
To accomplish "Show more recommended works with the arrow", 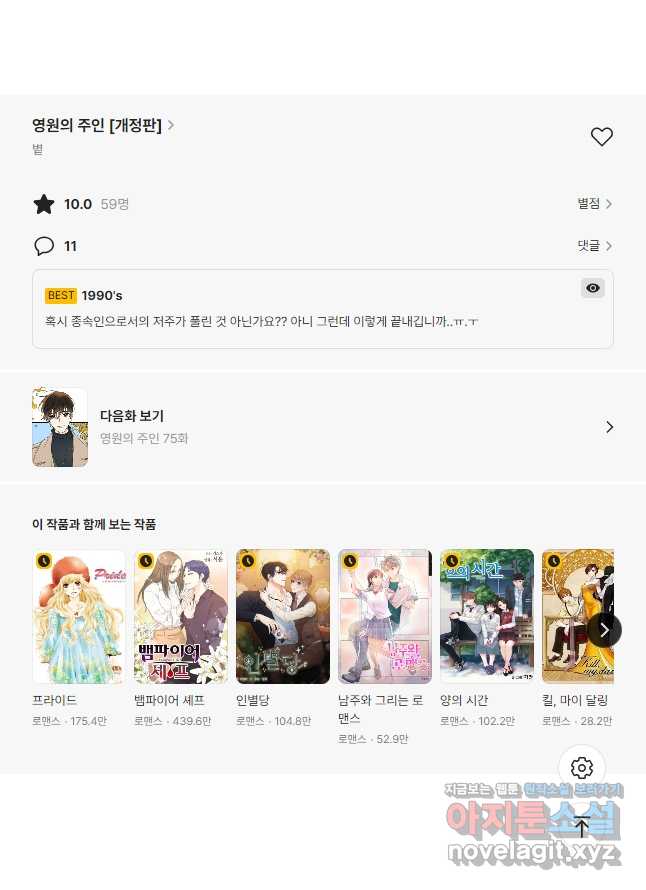I will coord(604,630).
